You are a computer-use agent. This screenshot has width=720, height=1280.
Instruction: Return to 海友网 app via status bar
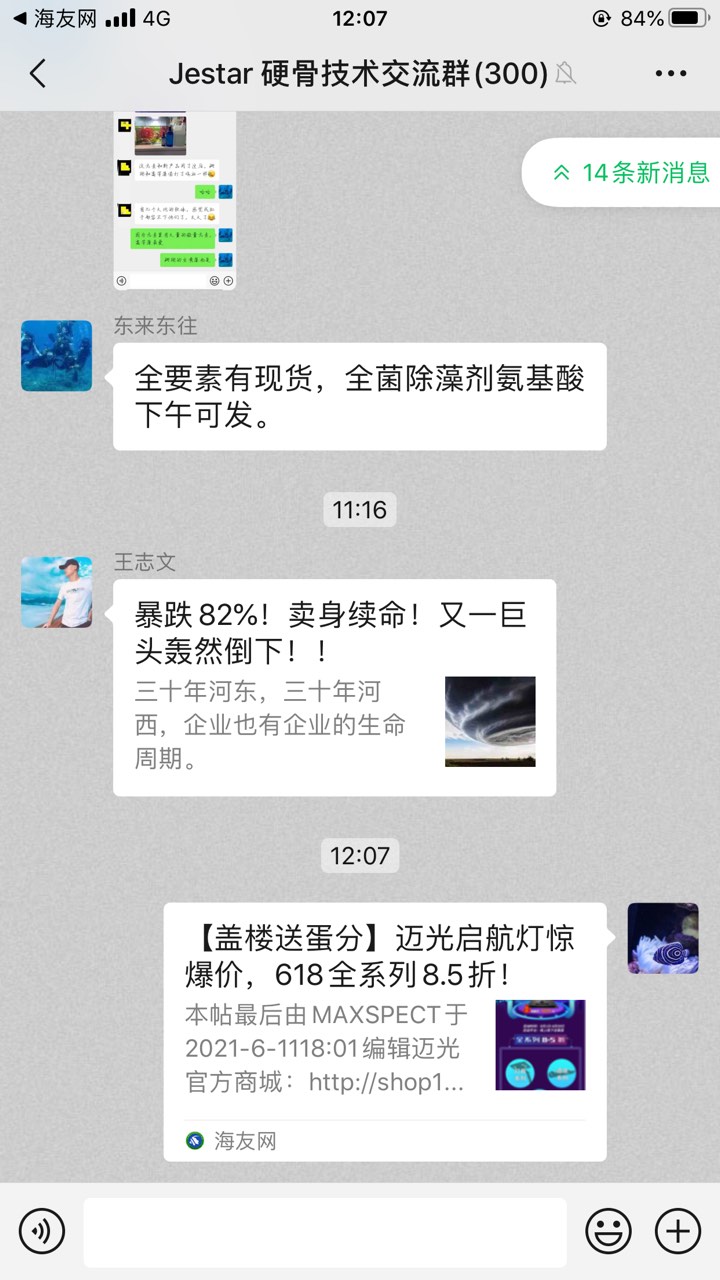50,18
